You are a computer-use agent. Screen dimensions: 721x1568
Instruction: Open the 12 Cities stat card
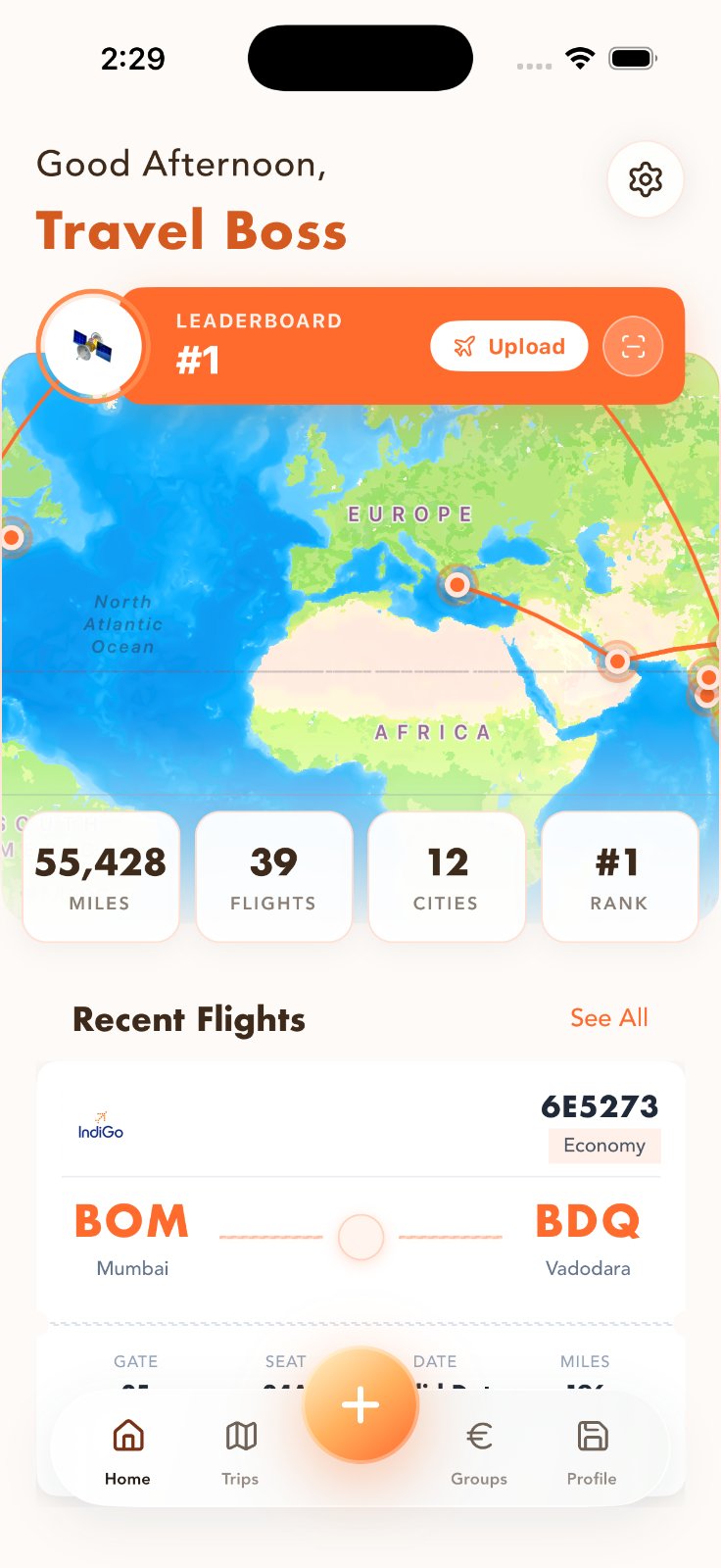click(447, 876)
